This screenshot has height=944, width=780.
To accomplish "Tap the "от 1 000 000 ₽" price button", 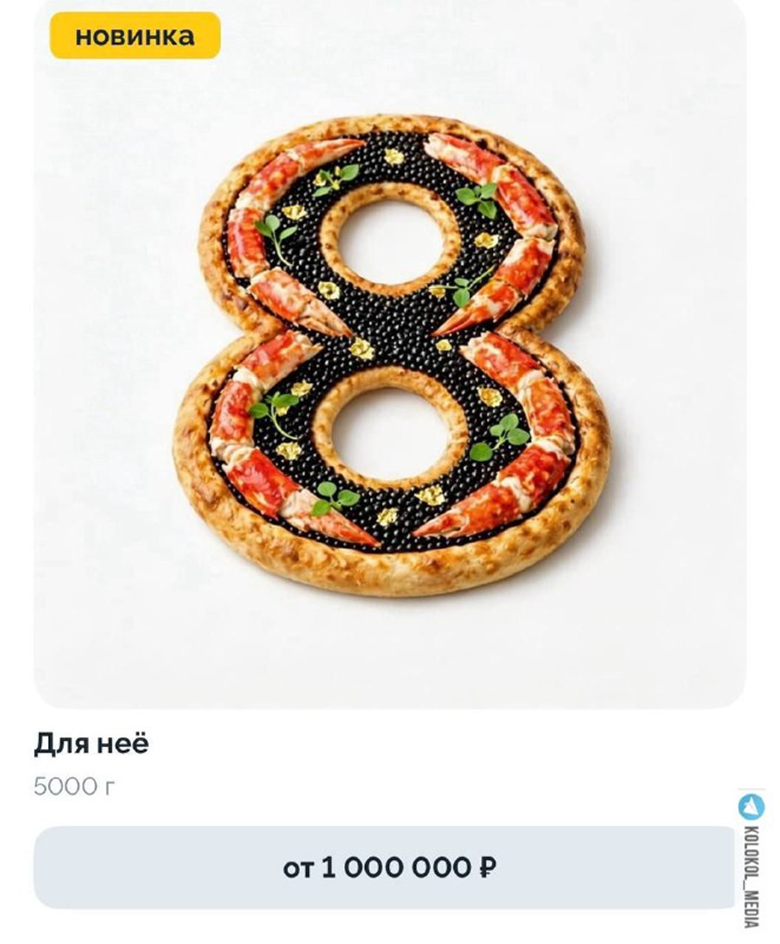I will [x=388, y=867].
